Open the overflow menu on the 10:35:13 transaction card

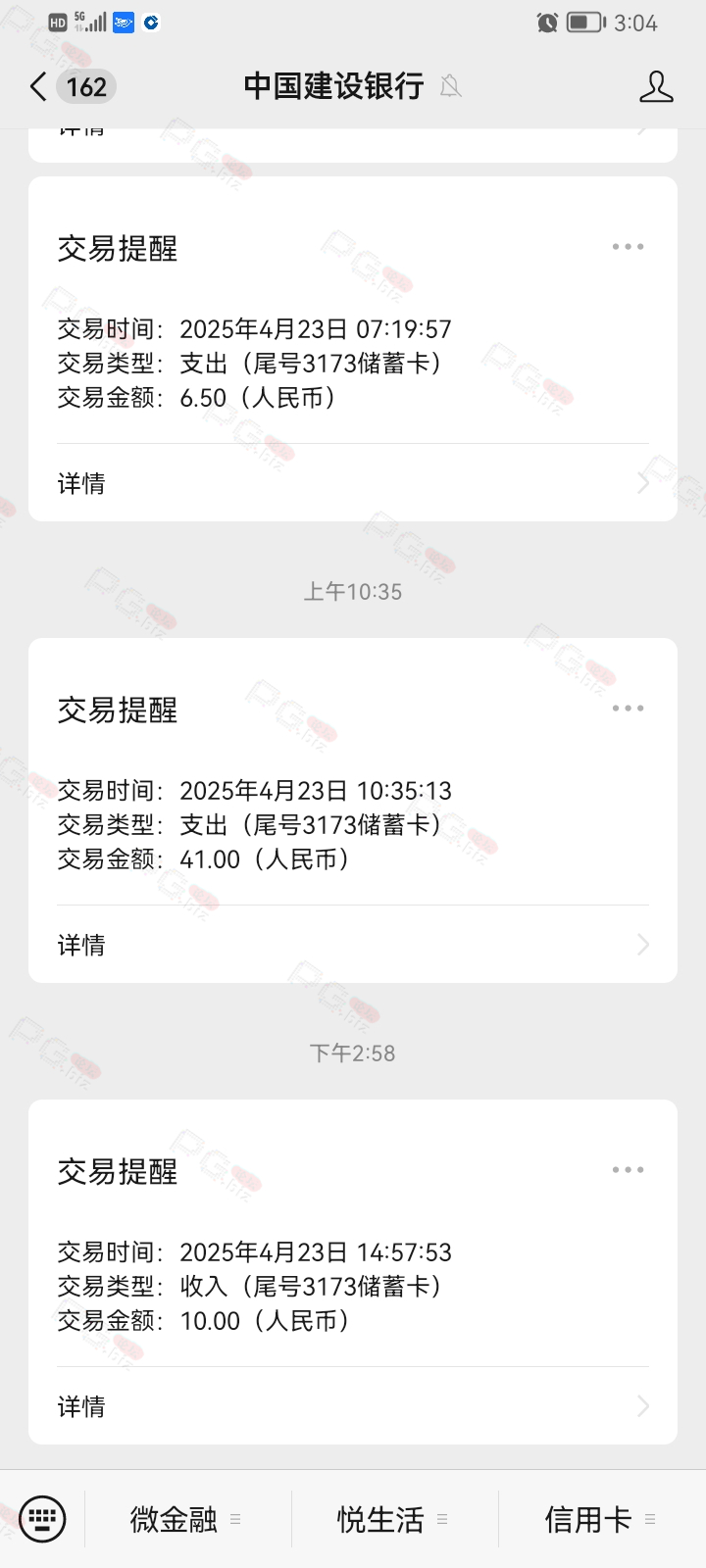628,709
